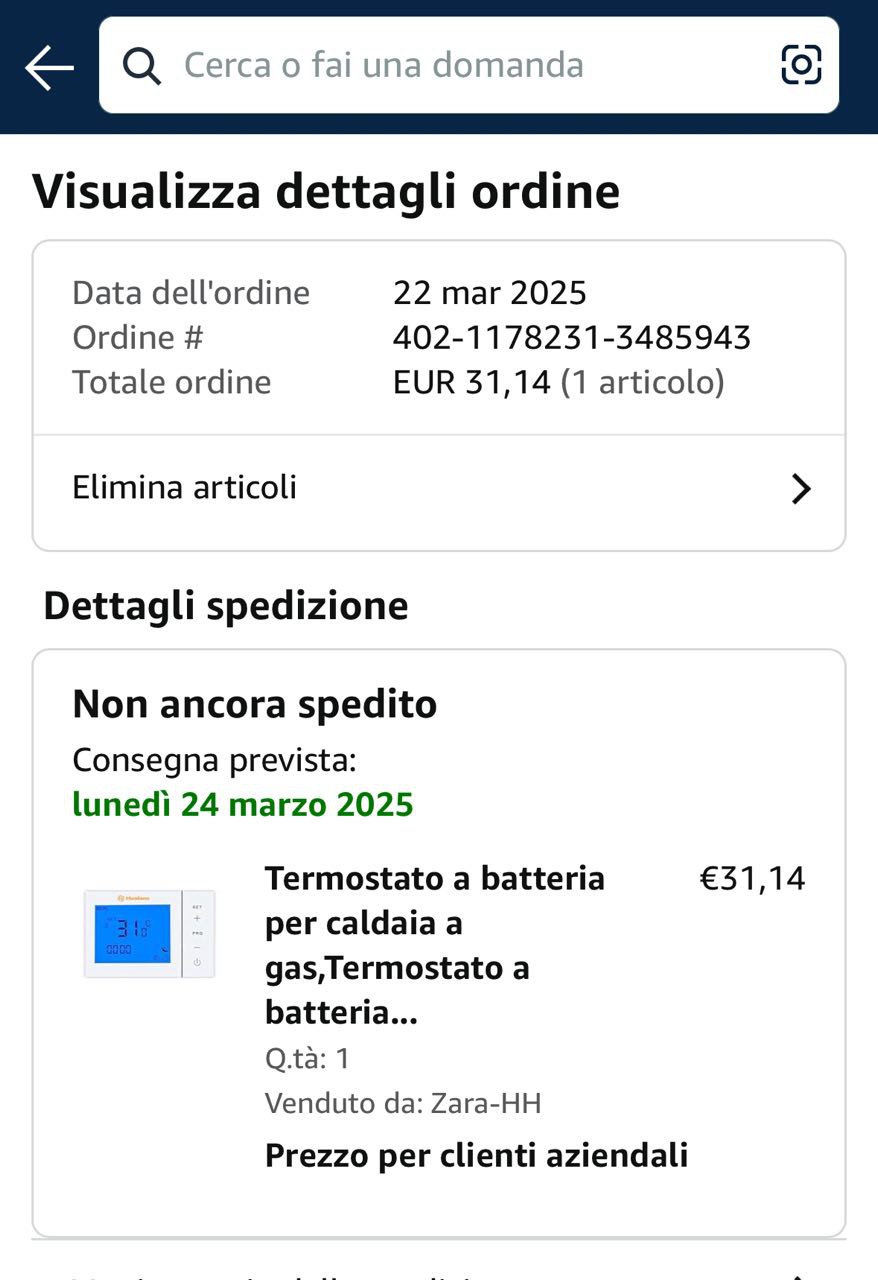Open the camera lens scan icon

tap(801, 65)
